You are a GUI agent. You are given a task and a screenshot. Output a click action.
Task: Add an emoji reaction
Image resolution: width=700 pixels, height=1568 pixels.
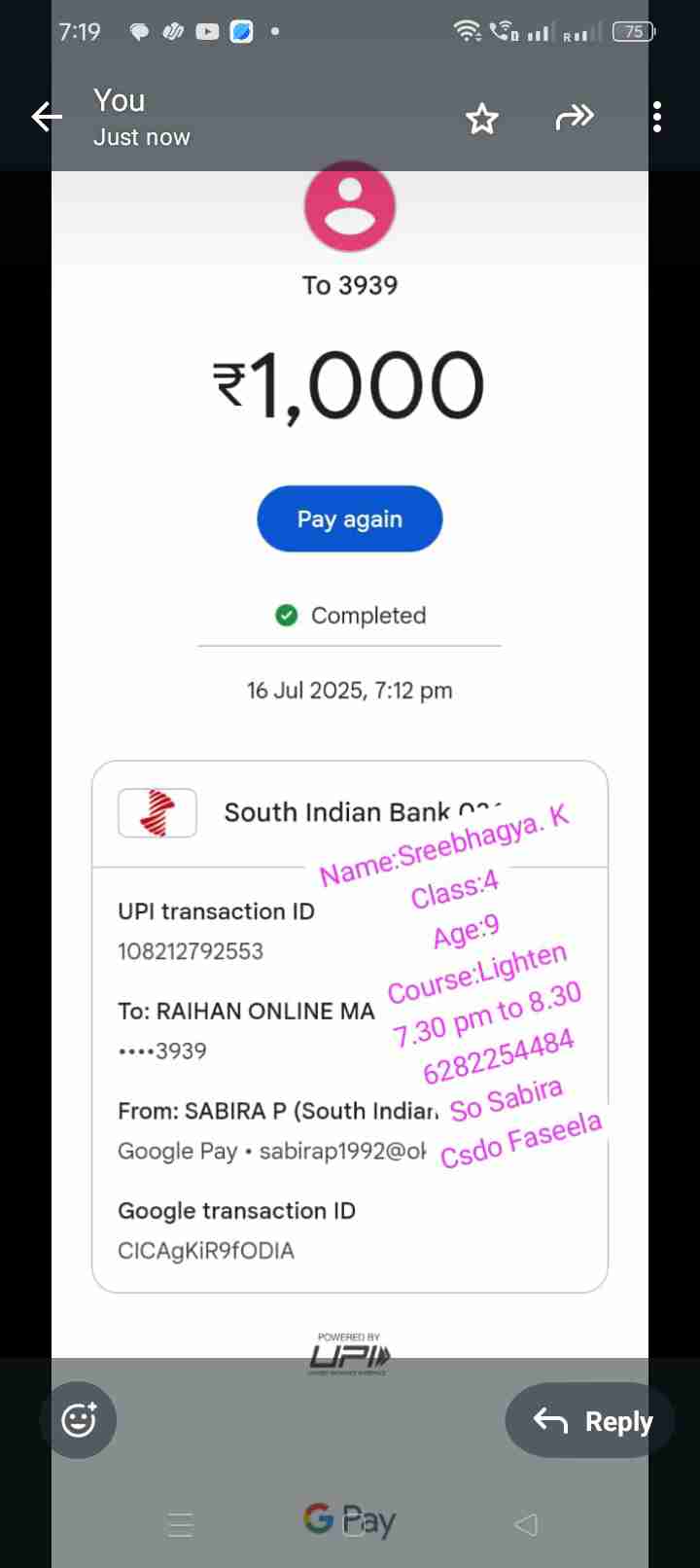click(x=78, y=1420)
